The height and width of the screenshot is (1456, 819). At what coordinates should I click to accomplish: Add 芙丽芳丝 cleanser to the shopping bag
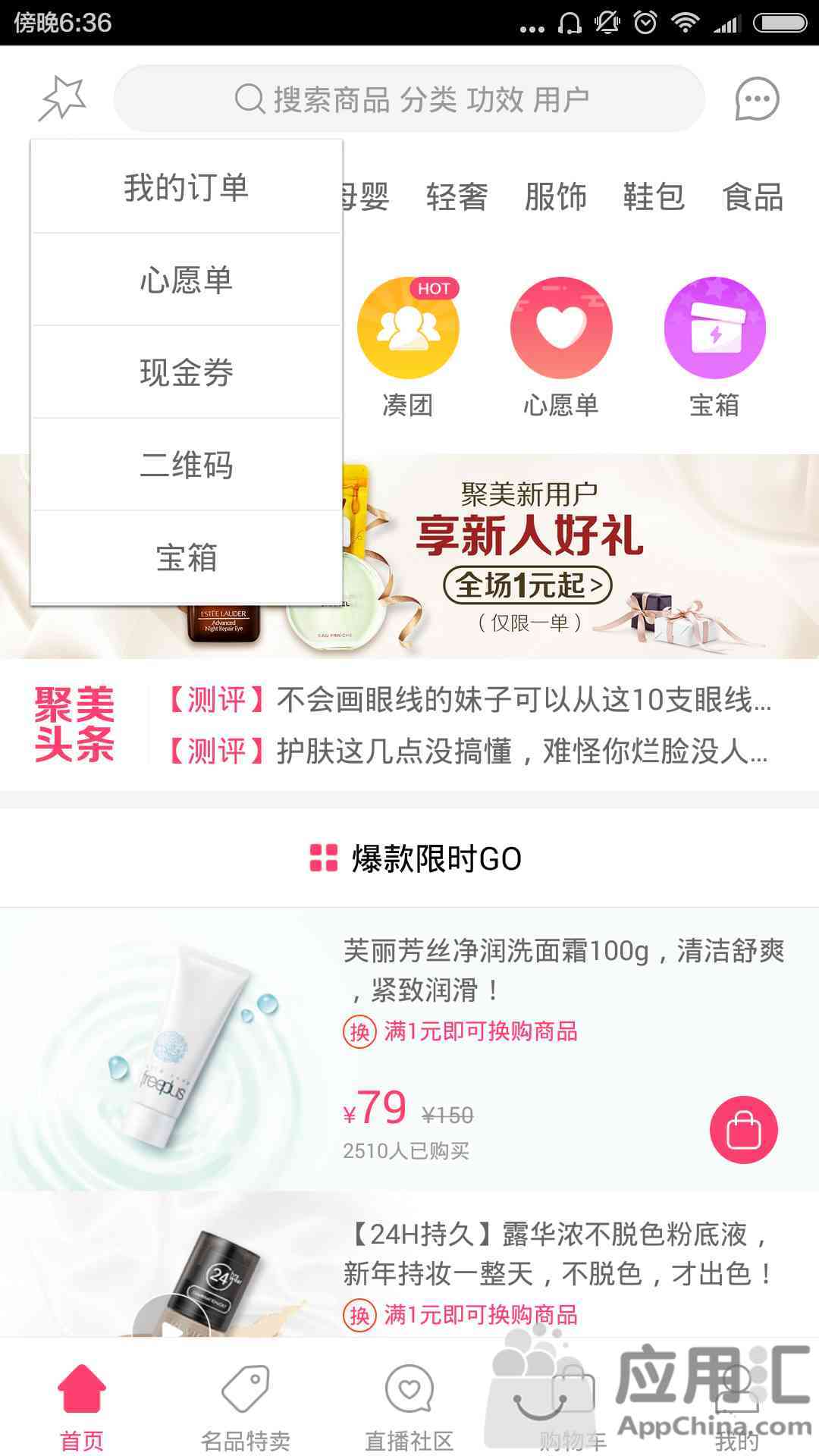point(743,1130)
